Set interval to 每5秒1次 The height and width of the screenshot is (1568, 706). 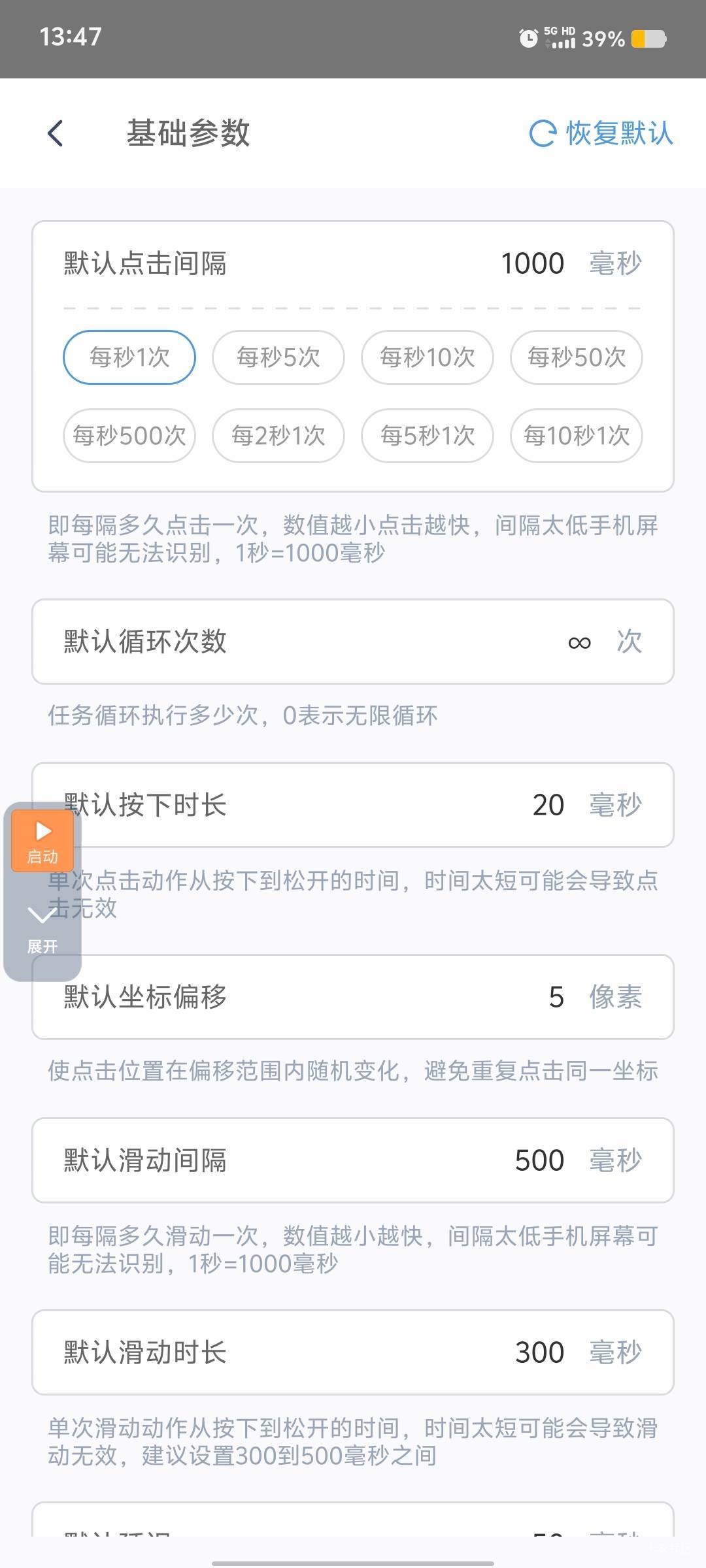click(x=428, y=436)
